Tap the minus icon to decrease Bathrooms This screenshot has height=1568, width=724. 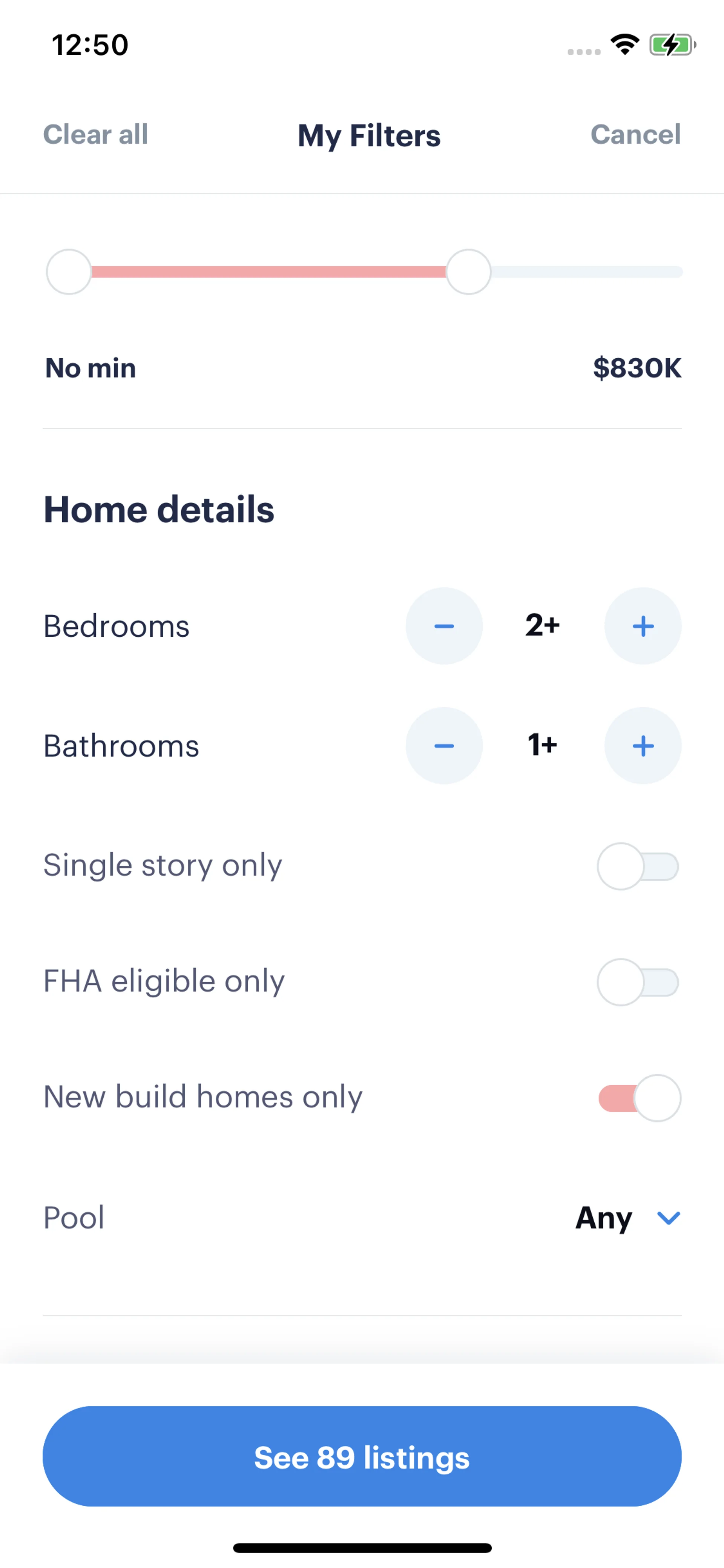click(x=444, y=746)
